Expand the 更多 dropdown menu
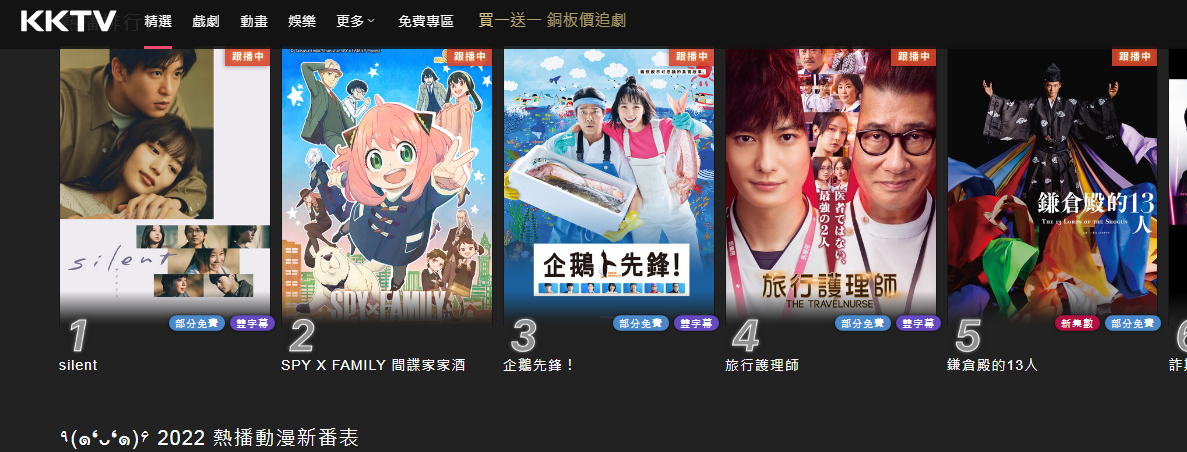 tap(356, 21)
